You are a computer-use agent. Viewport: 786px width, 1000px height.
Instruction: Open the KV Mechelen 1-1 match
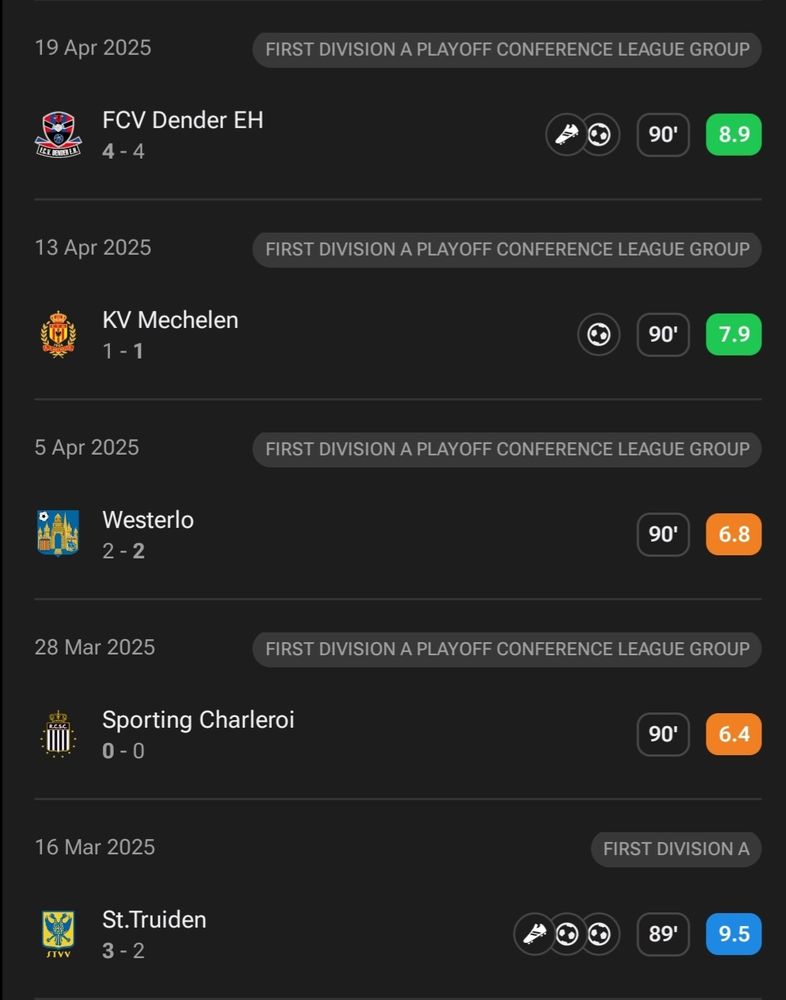pyautogui.click(x=397, y=335)
